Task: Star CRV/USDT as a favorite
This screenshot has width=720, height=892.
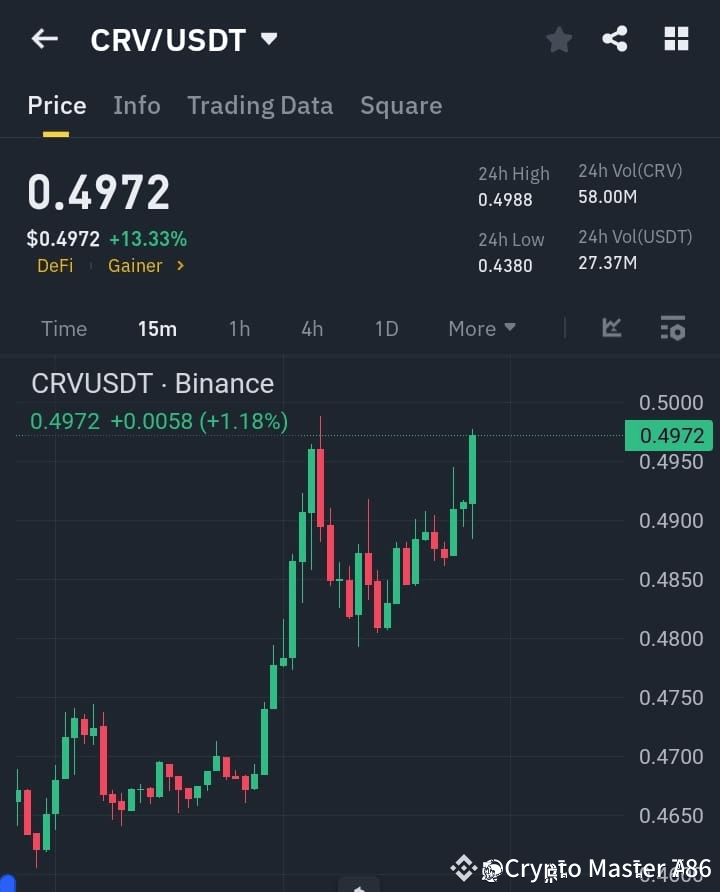Action: [558, 39]
